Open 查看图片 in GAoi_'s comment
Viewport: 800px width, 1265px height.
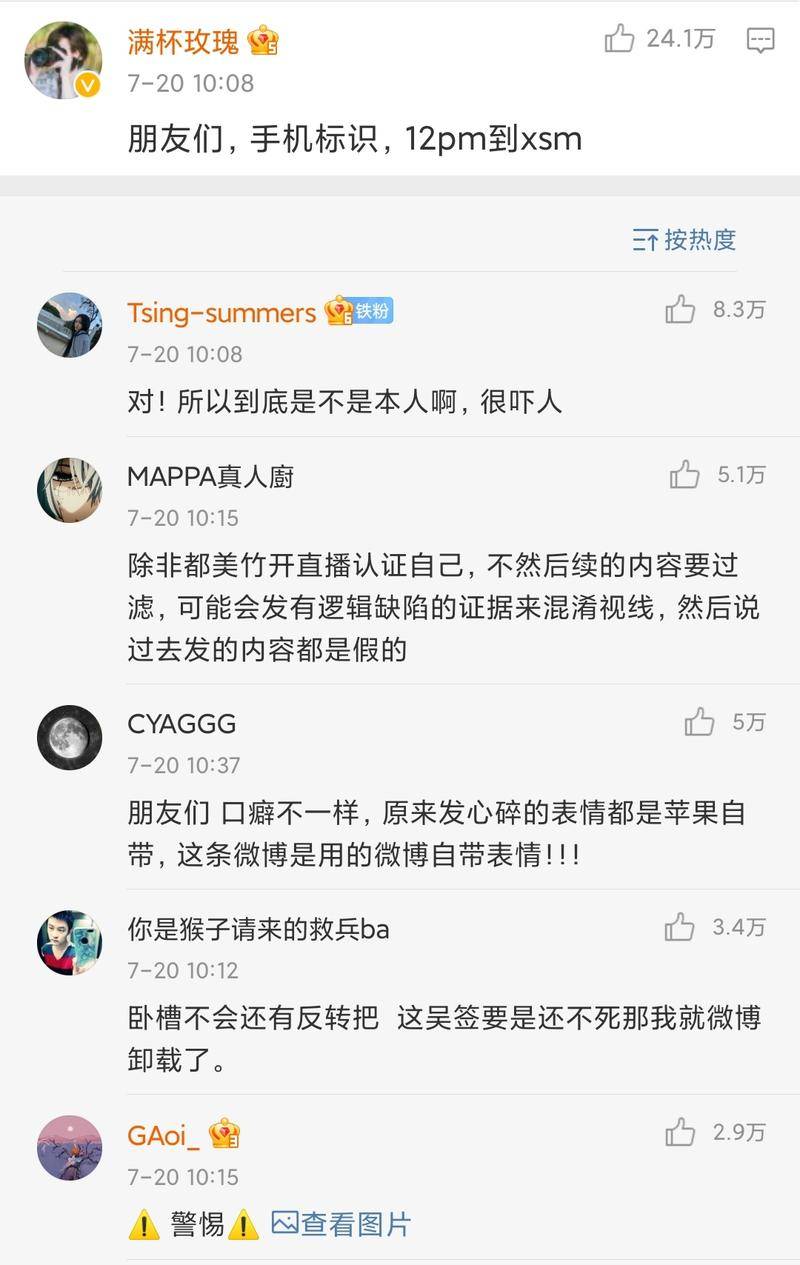point(342,1223)
